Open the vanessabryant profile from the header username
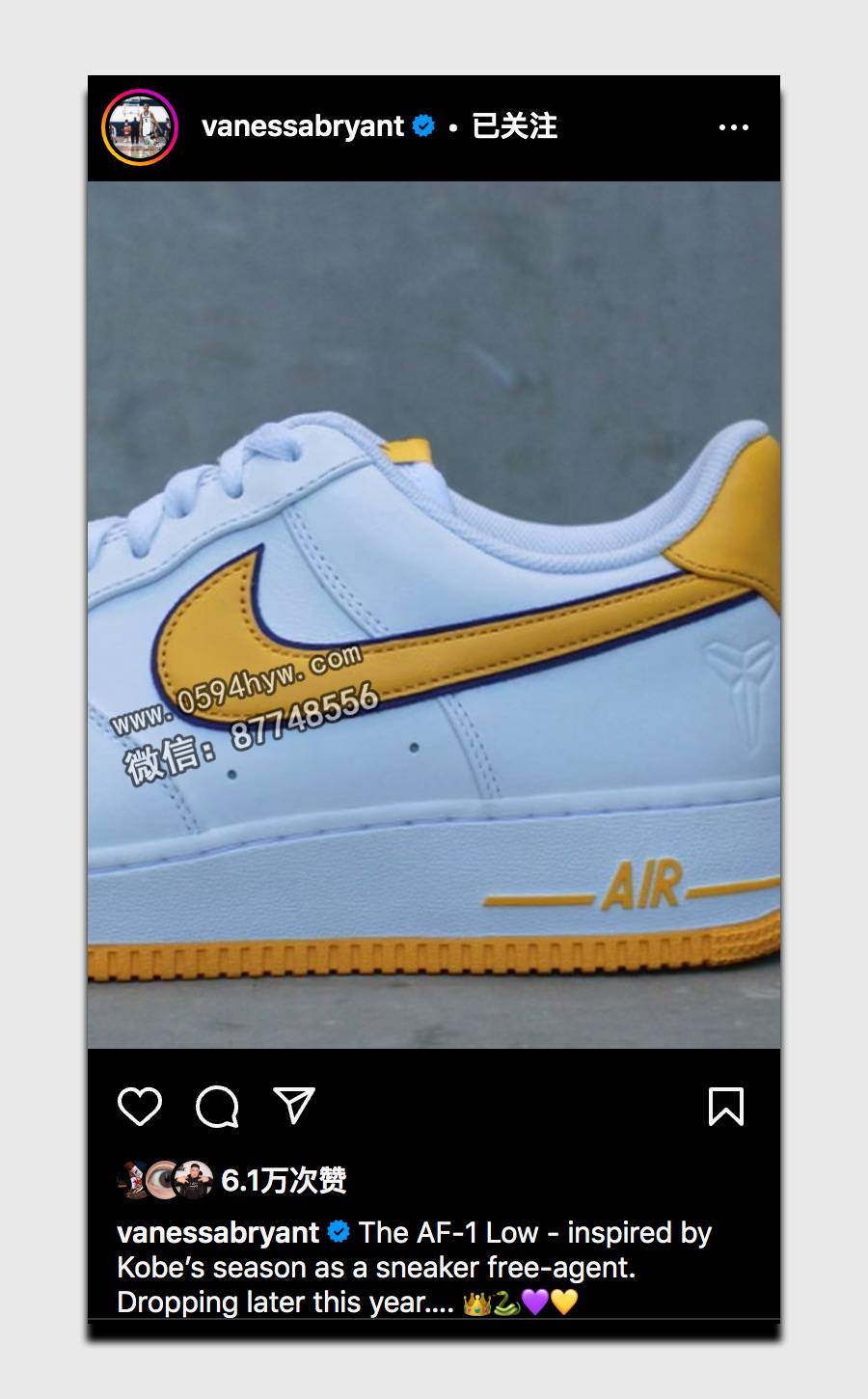 coord(303,126)
